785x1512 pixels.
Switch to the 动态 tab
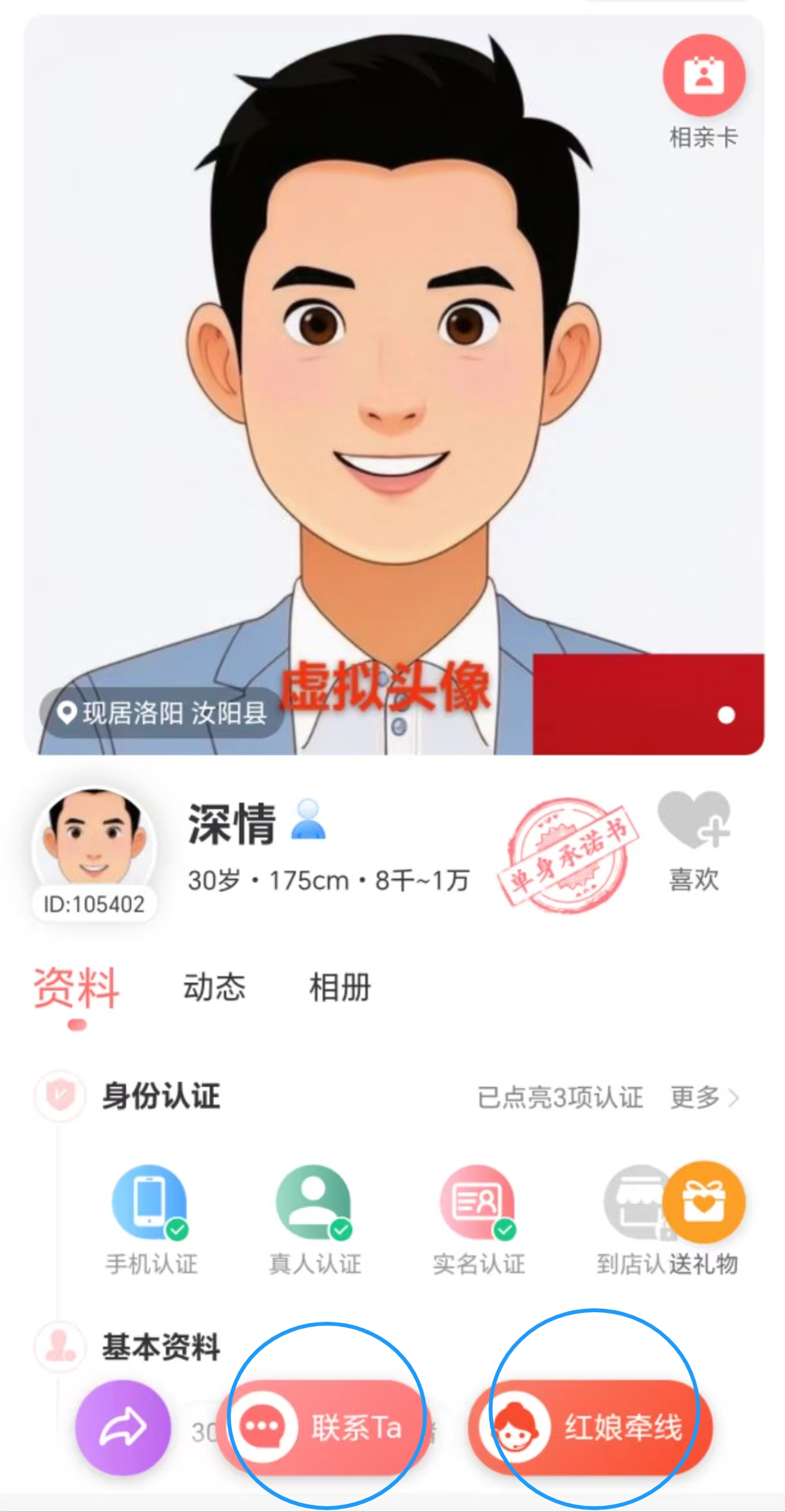(214, 987)
